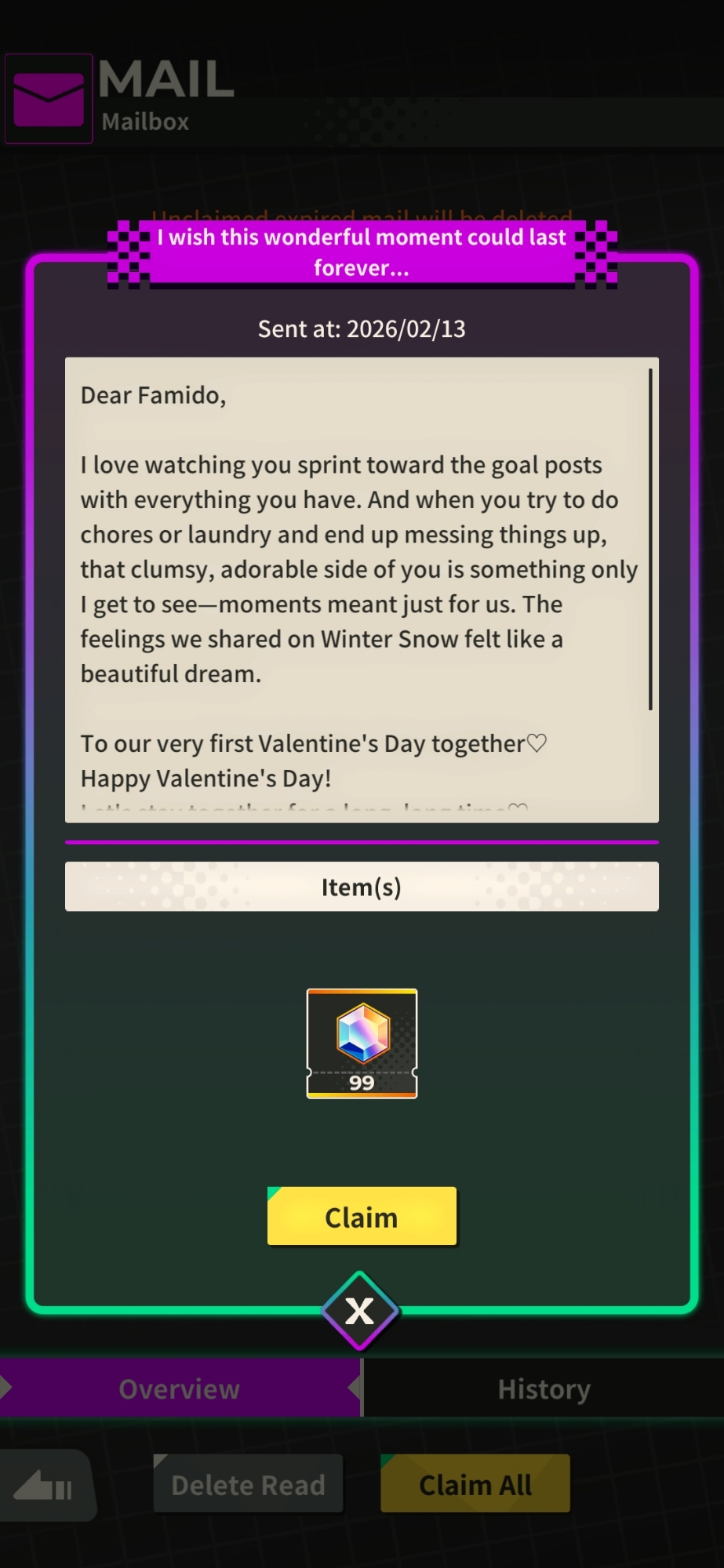Close the mail dialog with X
724x1568 pixels.
(360, 1311)
